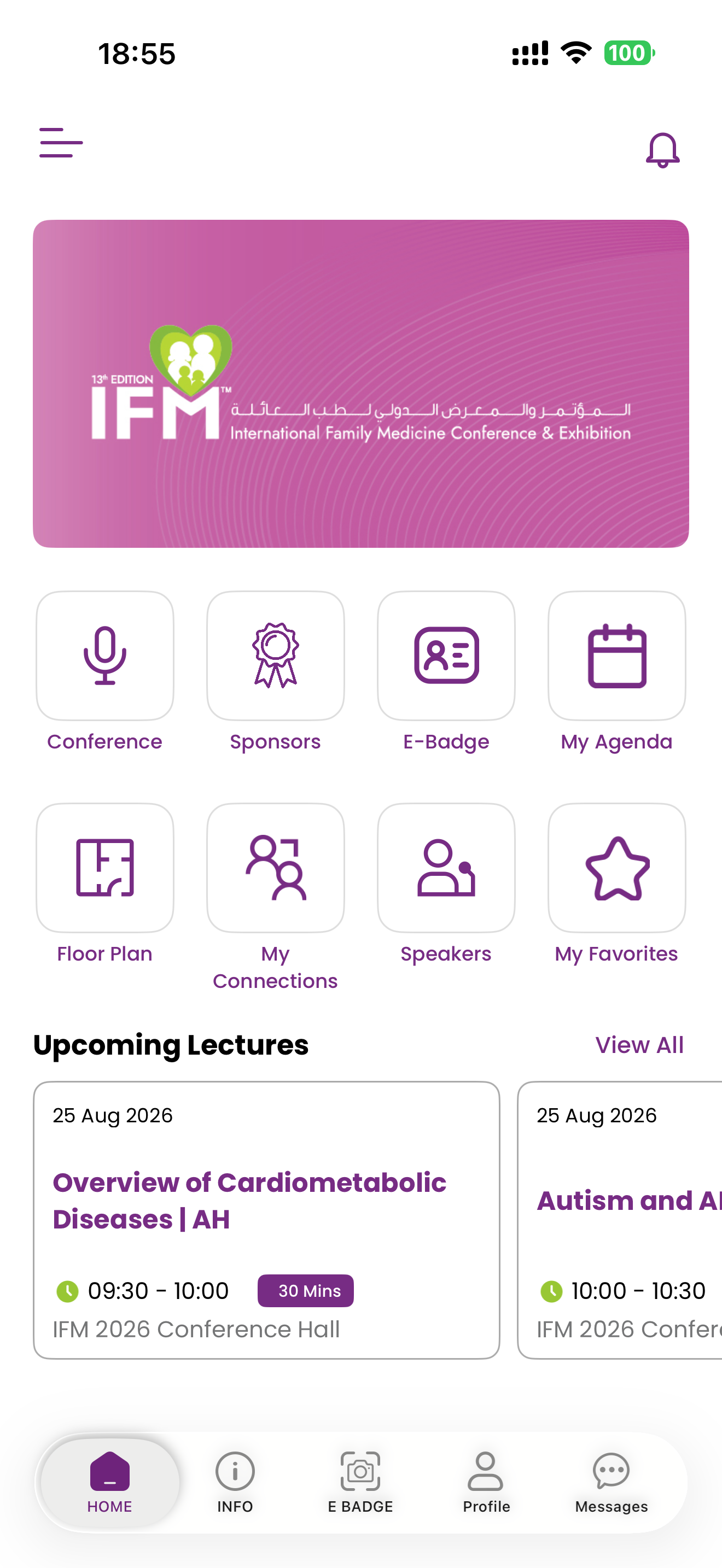The image size is (722, 1568).
Task: Show the Floor Plan
Action: (x=104, y=884)
